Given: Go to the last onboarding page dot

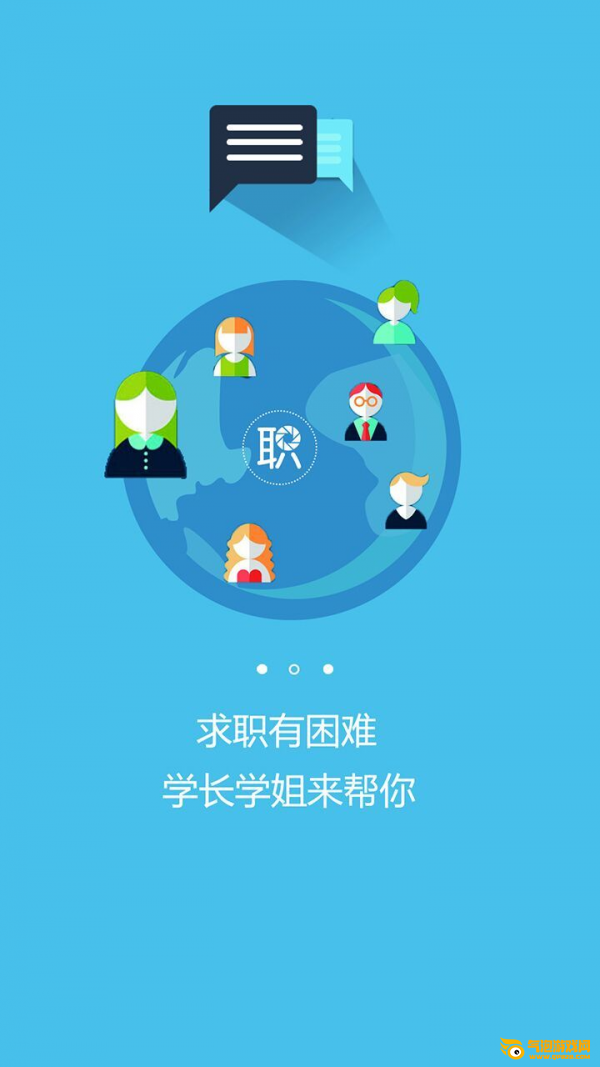Looking at the screenshot, I should pyautogui.click(x=328, y=669).
